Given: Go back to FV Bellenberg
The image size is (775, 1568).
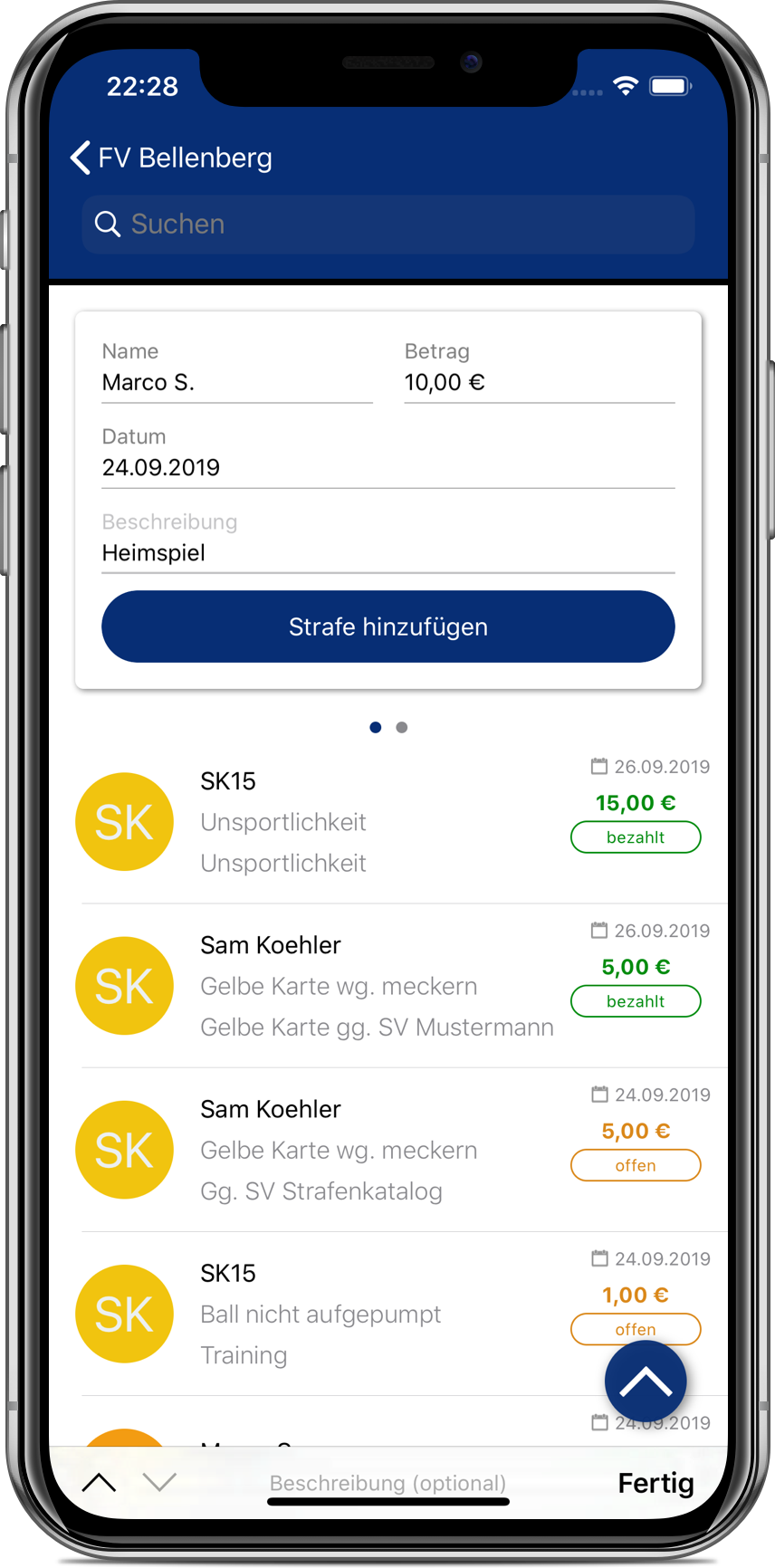Looking at the screenshot, I should coord(170,158).
